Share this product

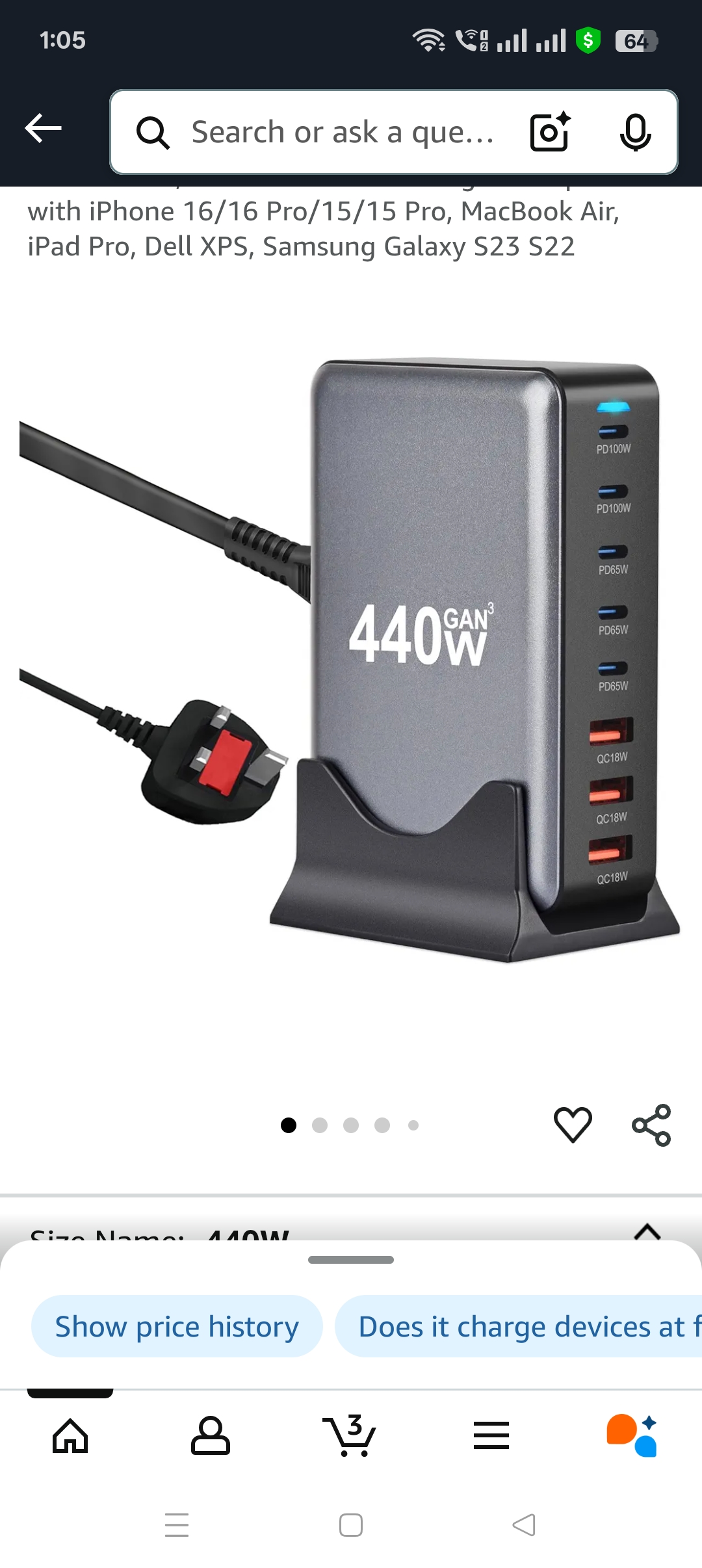coord(651,1125)
